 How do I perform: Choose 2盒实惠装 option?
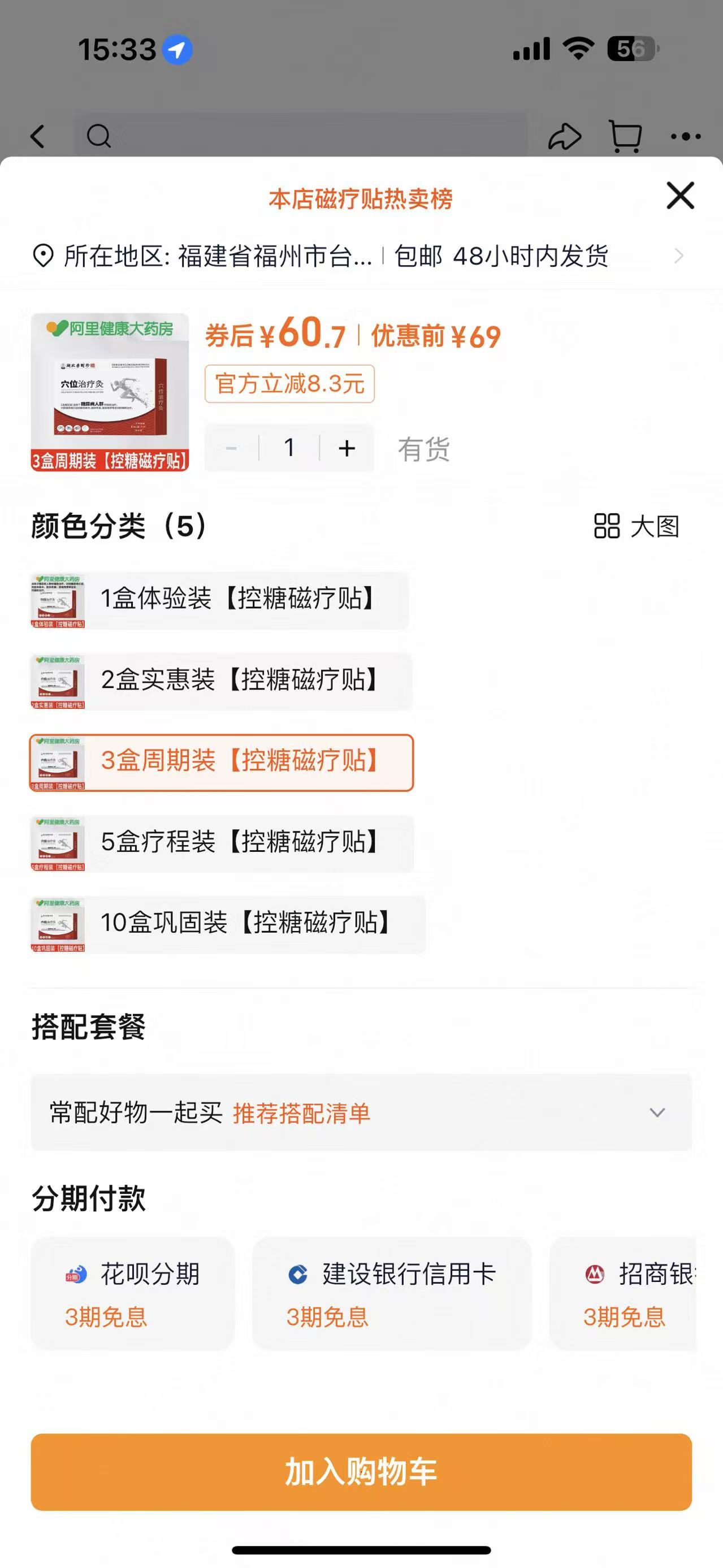click(221, 681)
